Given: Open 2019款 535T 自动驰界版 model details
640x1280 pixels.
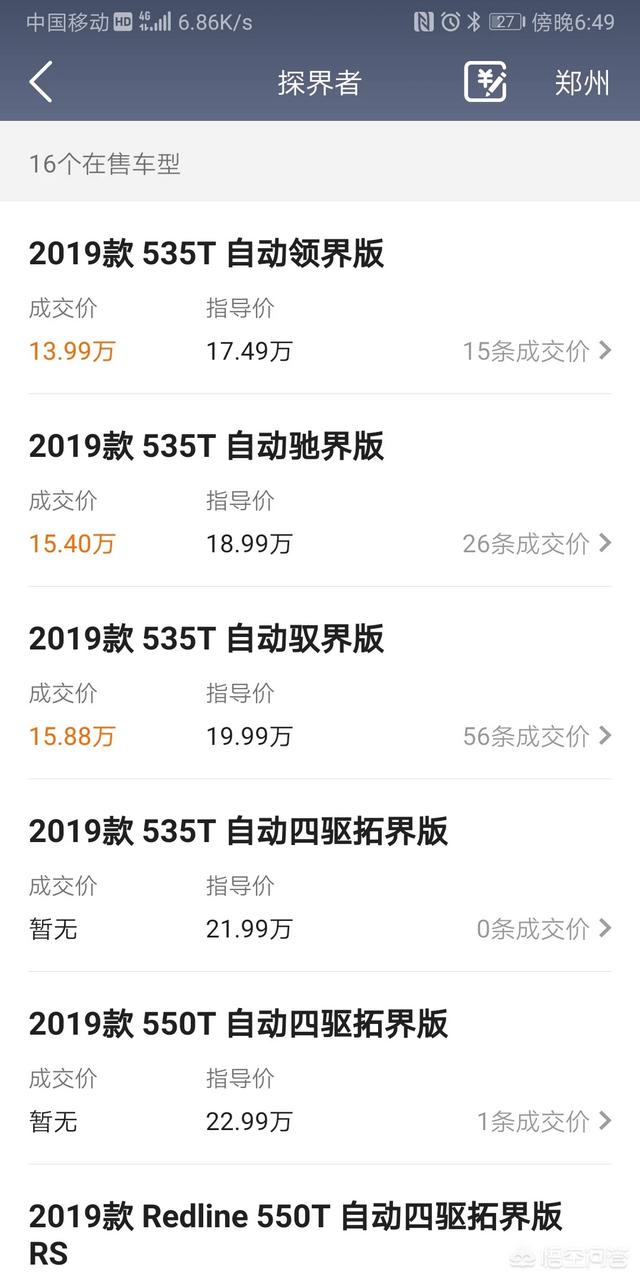Looking at the screenshot, I should [x=206, y=446].
